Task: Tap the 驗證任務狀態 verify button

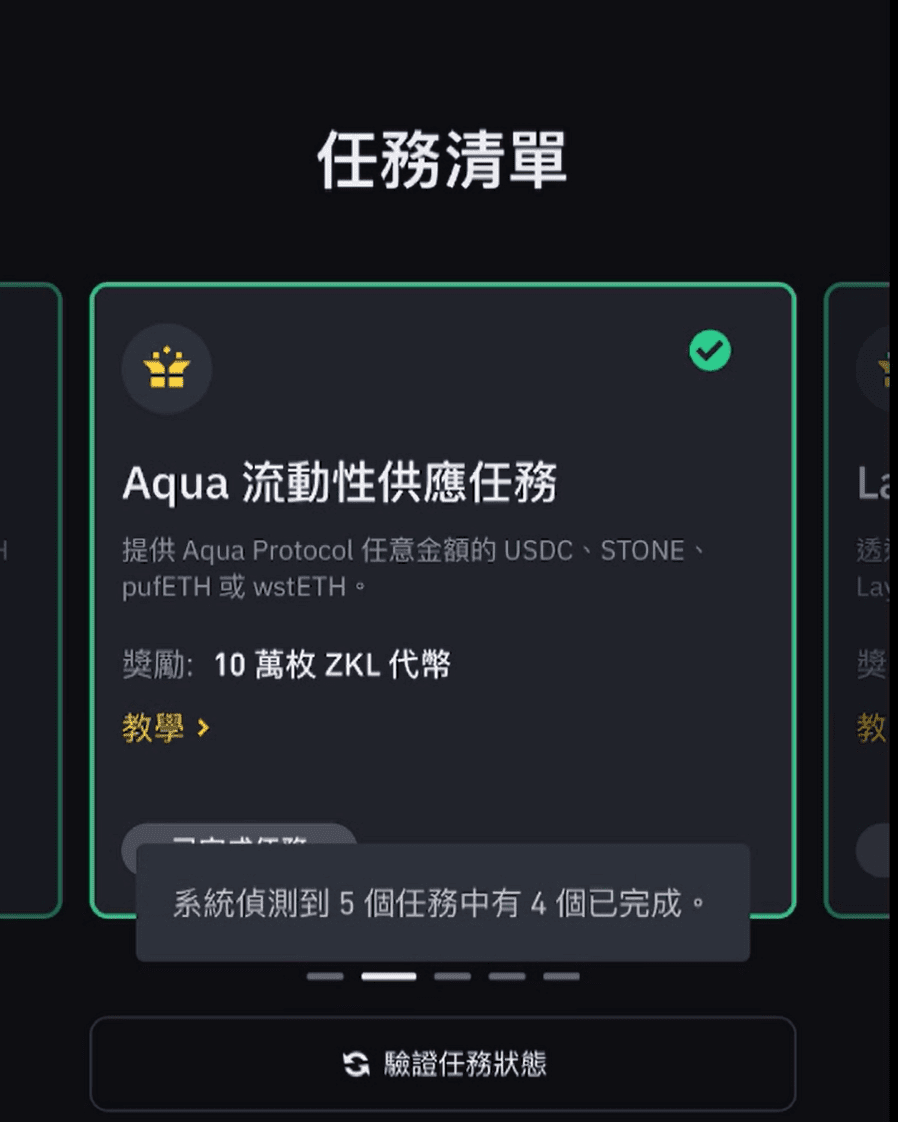Action: tap(443, 1063)
